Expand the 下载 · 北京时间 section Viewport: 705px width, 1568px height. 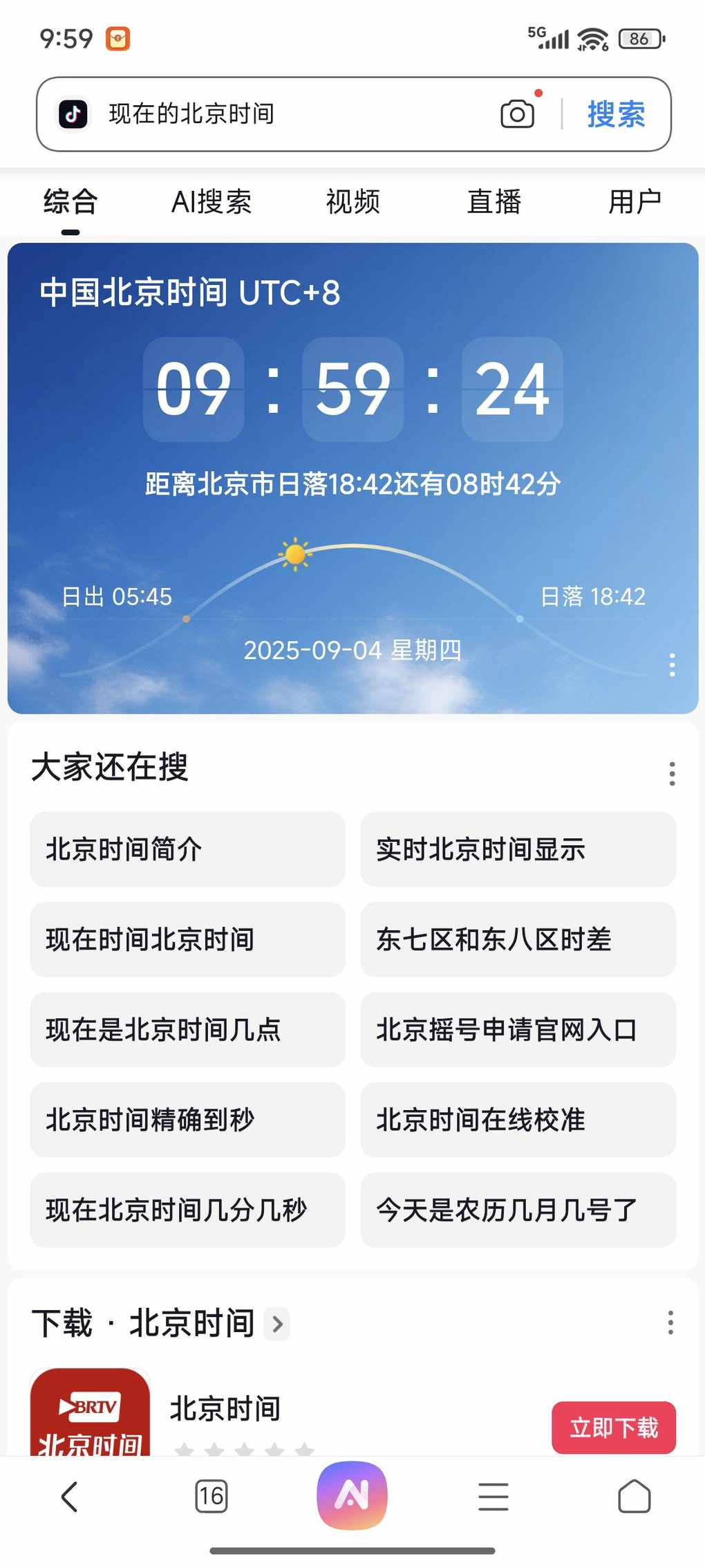[277, 1324]
